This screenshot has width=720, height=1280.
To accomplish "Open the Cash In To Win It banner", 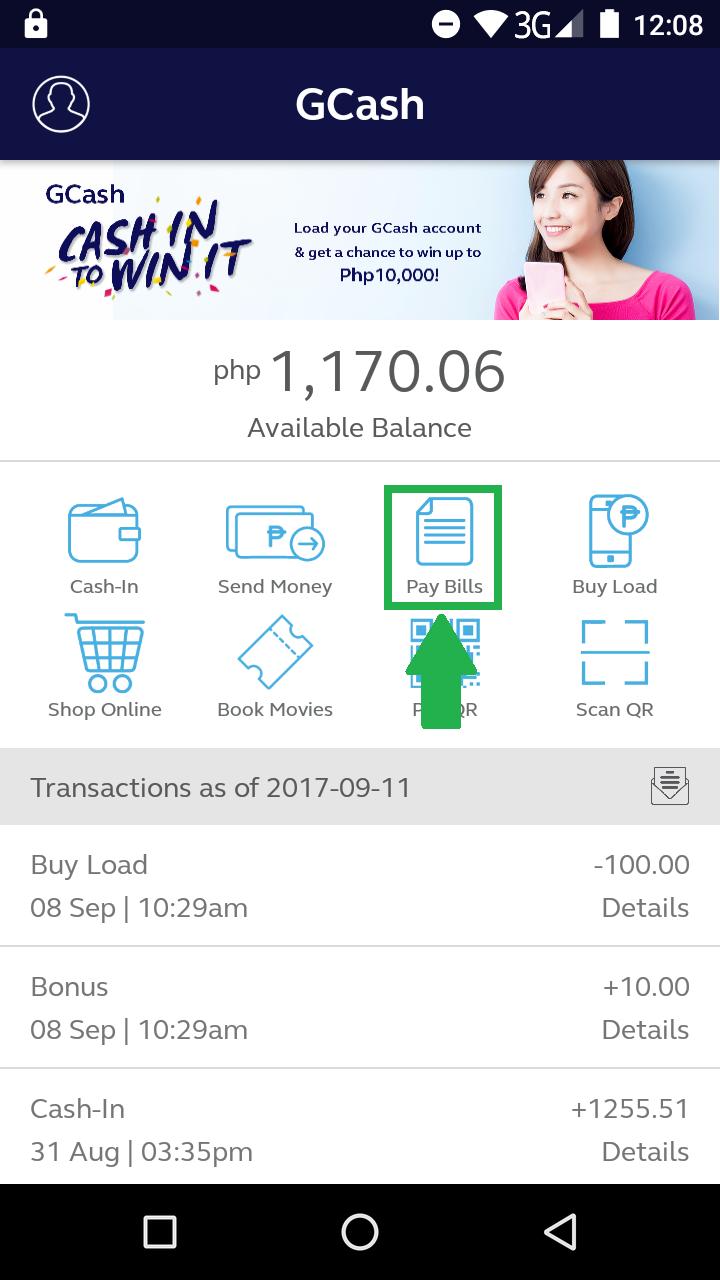I will coord(360,238).
